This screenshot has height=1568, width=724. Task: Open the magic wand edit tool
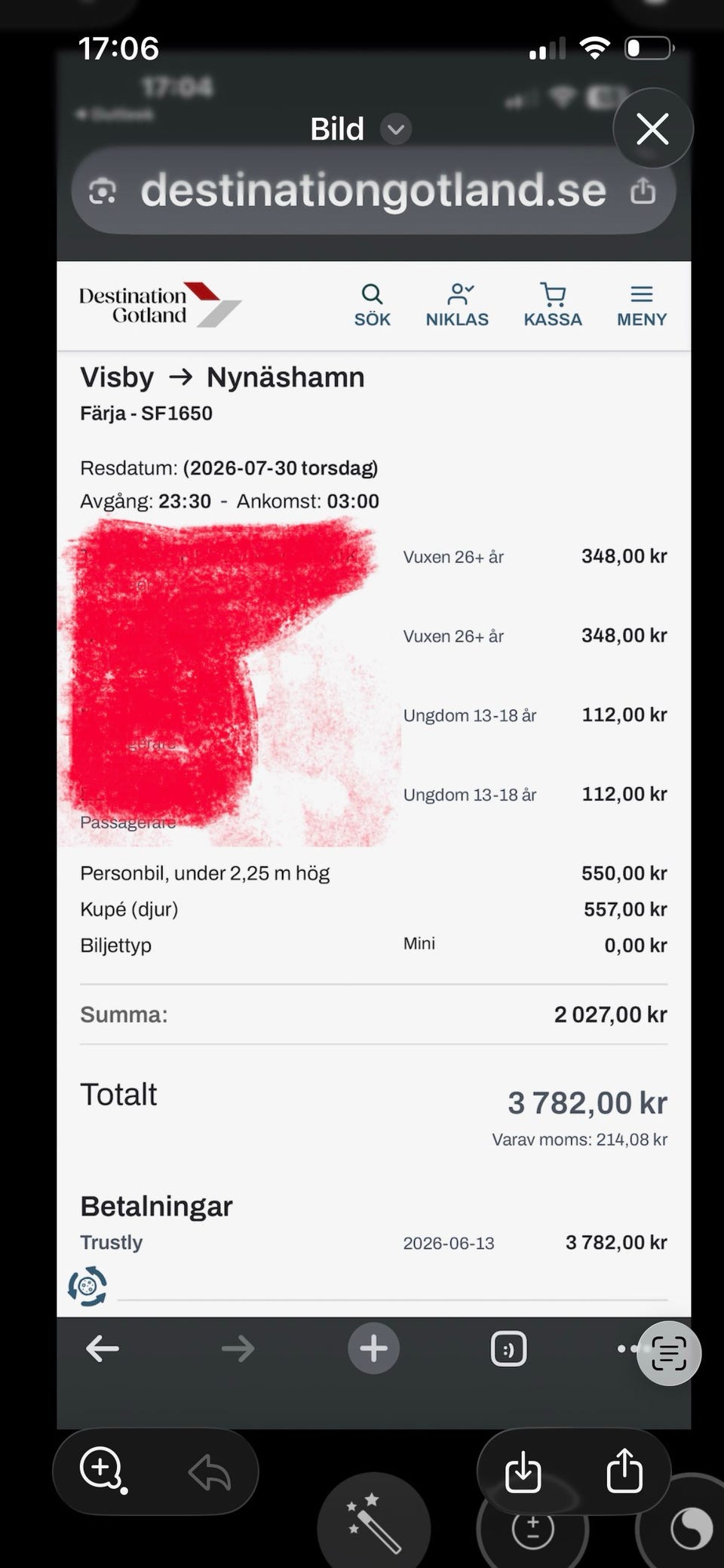(374, 1523)
